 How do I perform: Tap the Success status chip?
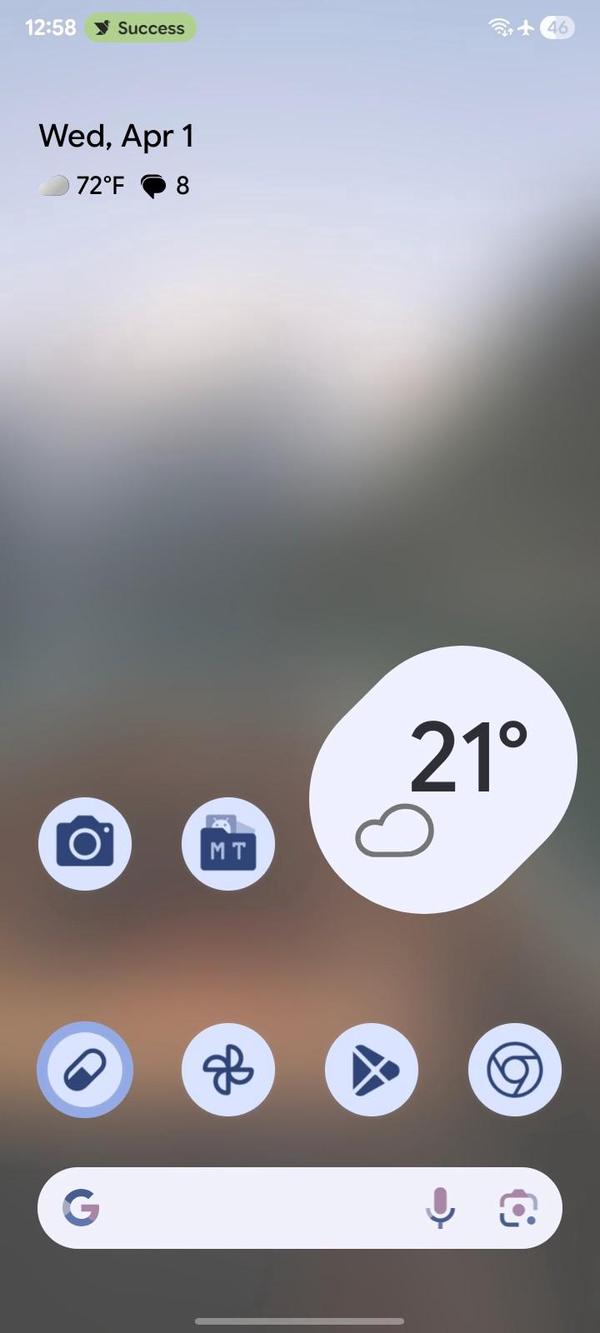[x=140, y=28]
